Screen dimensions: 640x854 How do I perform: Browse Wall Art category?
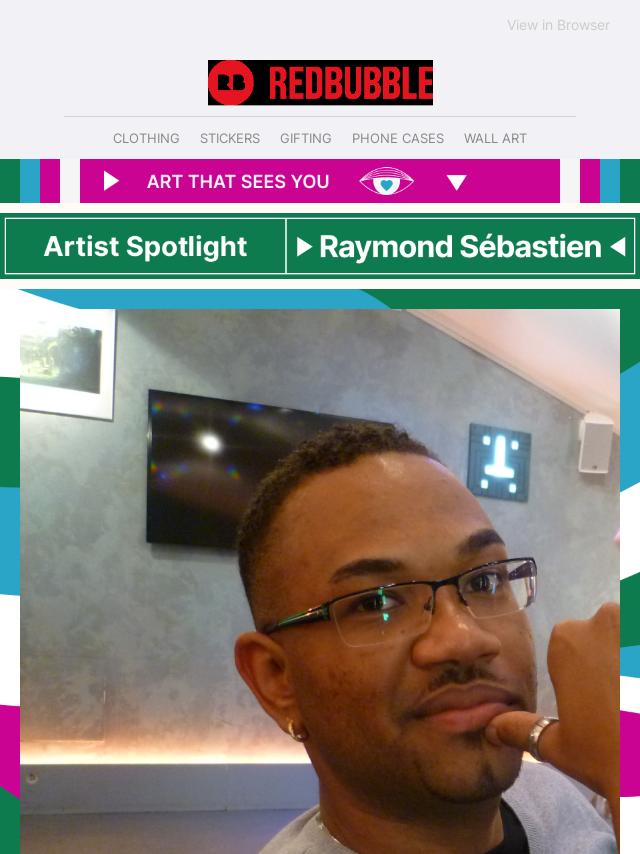pyautogui.click(x=495, y=139)
